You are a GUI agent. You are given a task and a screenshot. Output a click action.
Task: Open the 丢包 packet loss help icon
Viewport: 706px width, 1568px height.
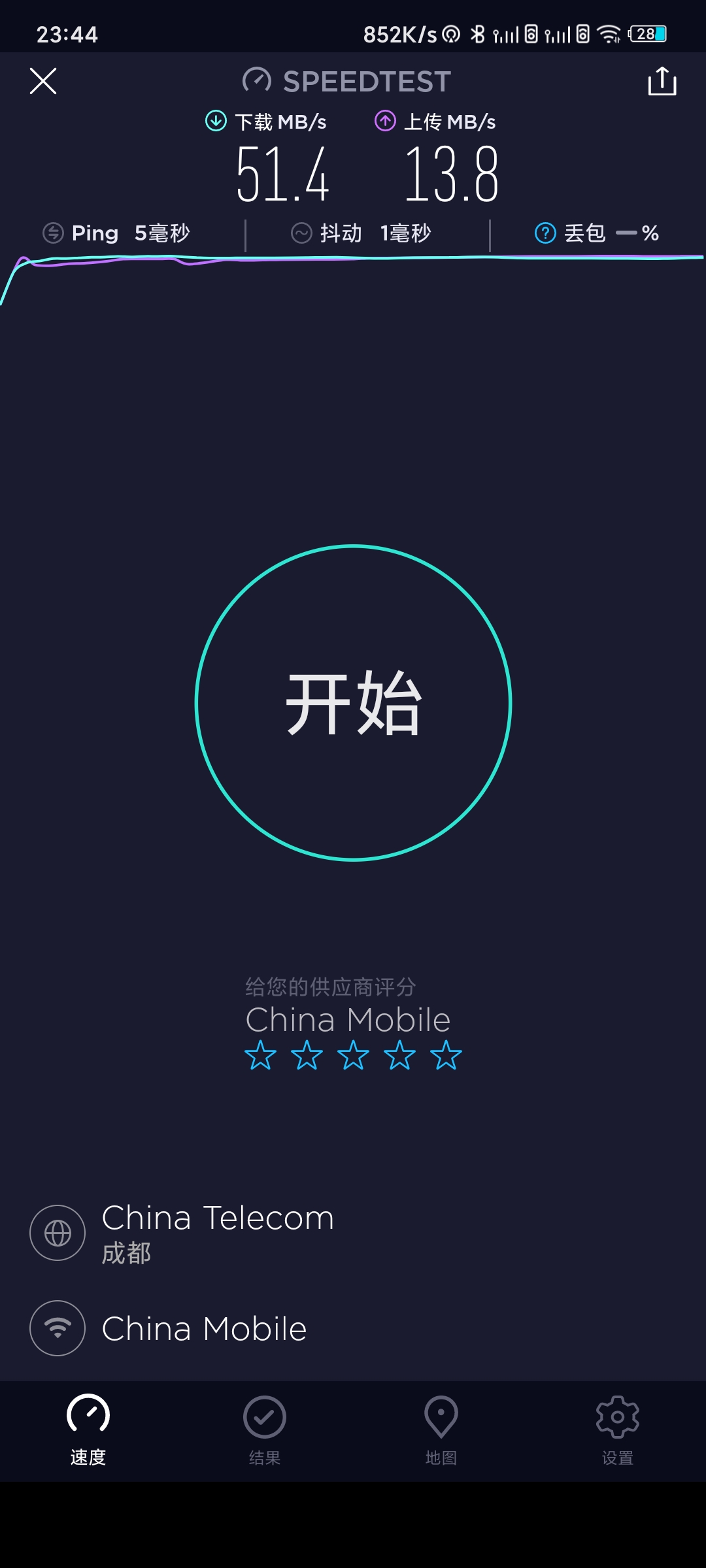click(545, 233)
